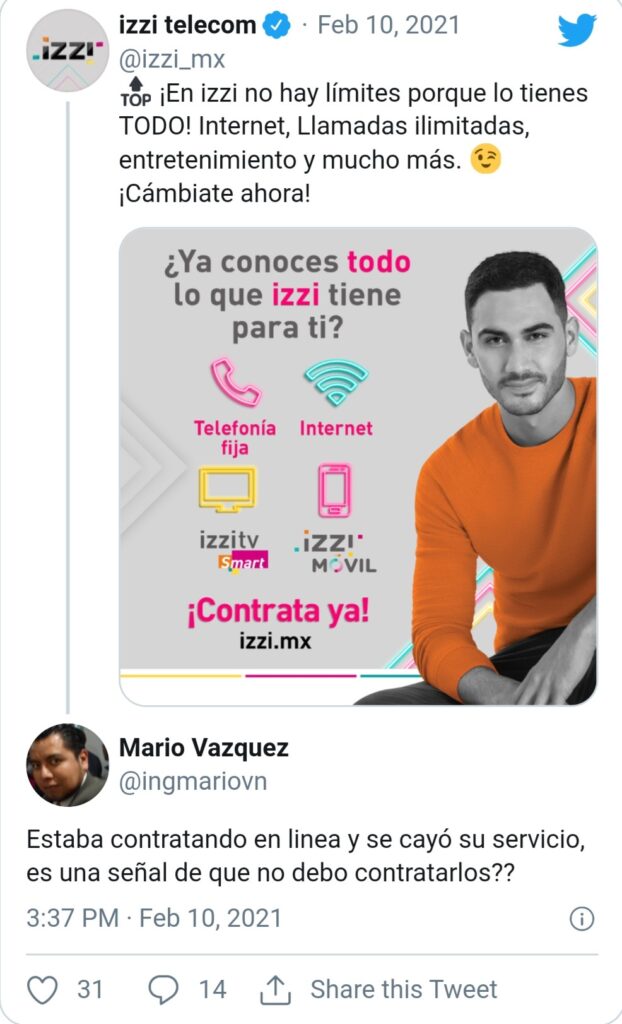
Task: Open Mario Vazquez's profile picture
Action: [x=67, y=765]
